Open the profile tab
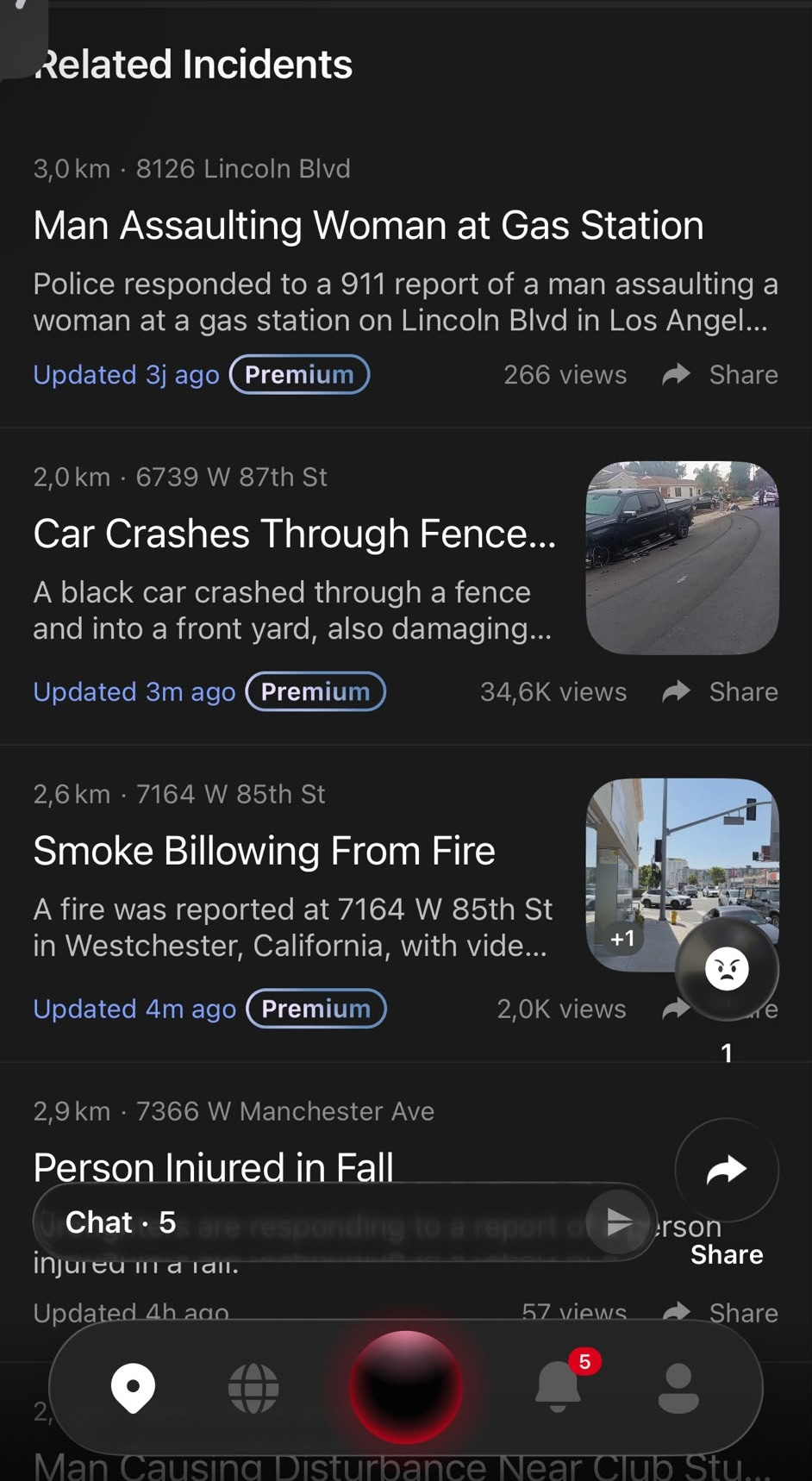This screenshot has width=812, height=1481. tap(678, 1388)
